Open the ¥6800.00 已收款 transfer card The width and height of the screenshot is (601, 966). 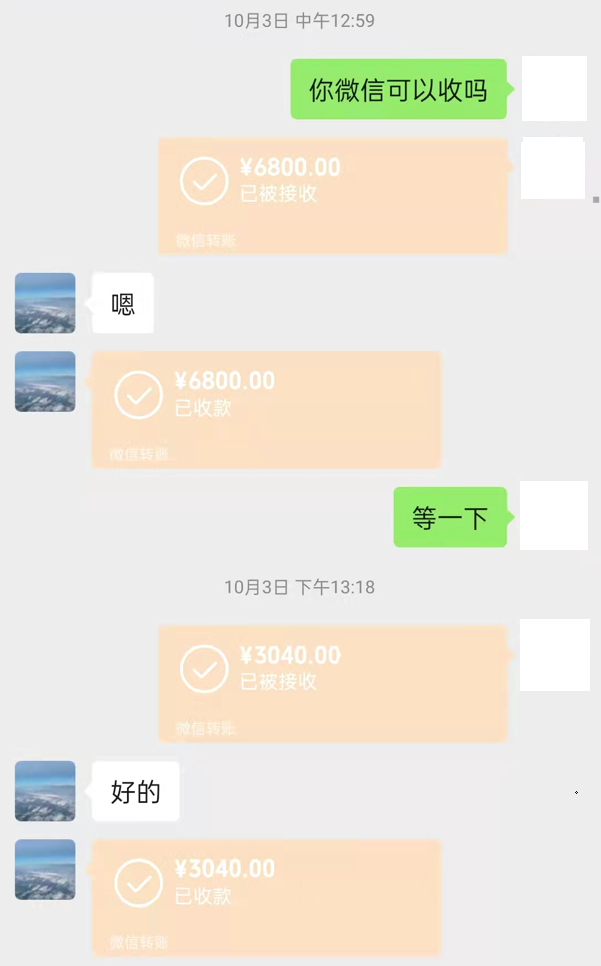[266, 408]
